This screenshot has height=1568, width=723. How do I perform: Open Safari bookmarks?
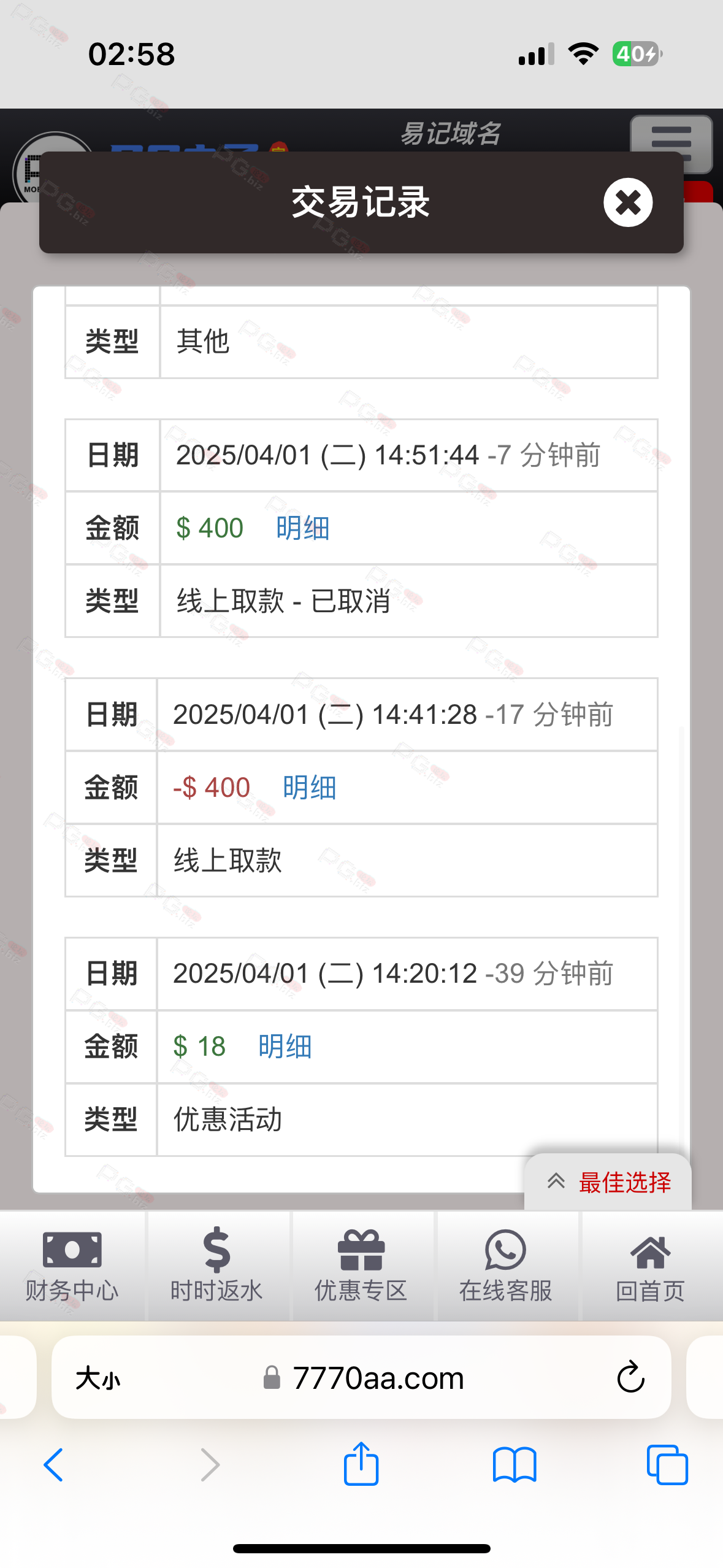pyautogui.click(x=515, y=1465)
